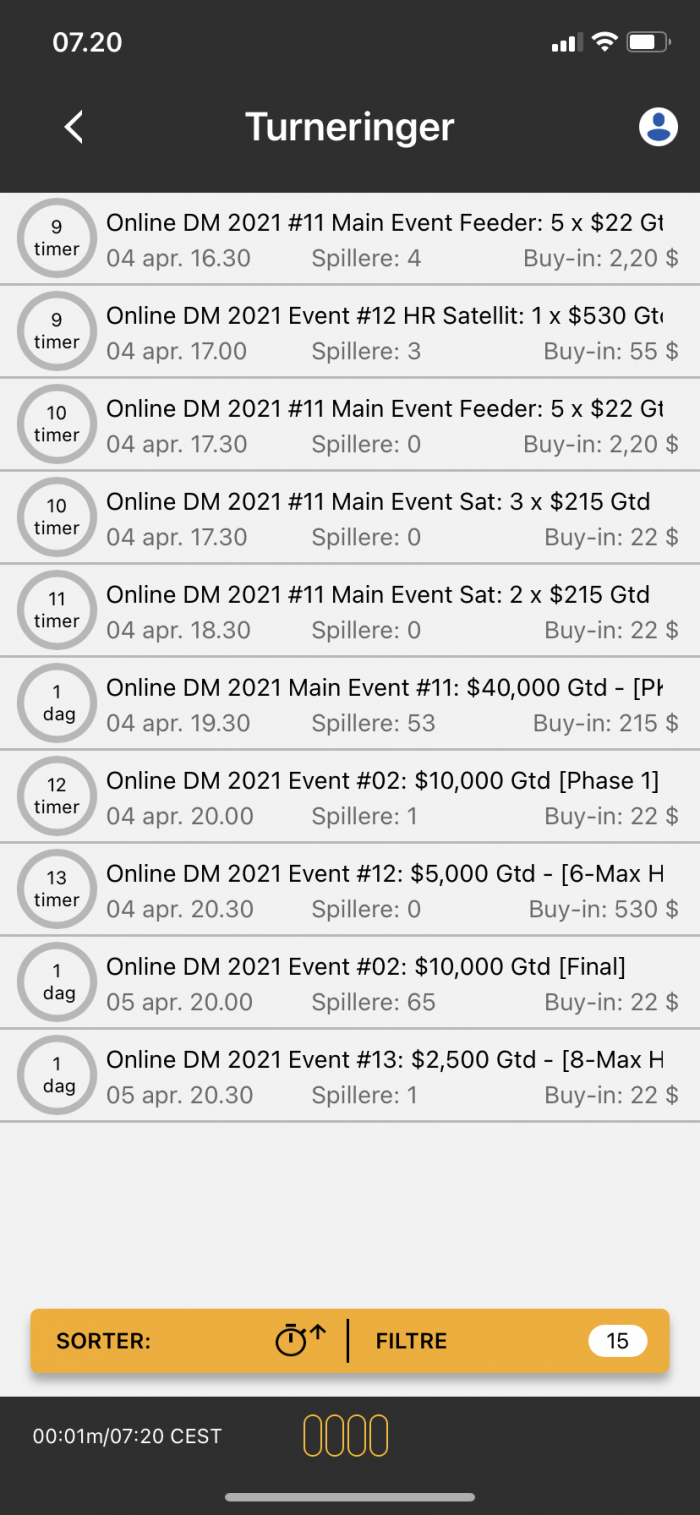Open Event #02: $10,000 Gtd [Phase 1]
Viewport: 700px width, 1515px height.
click(x=350, y=797)
